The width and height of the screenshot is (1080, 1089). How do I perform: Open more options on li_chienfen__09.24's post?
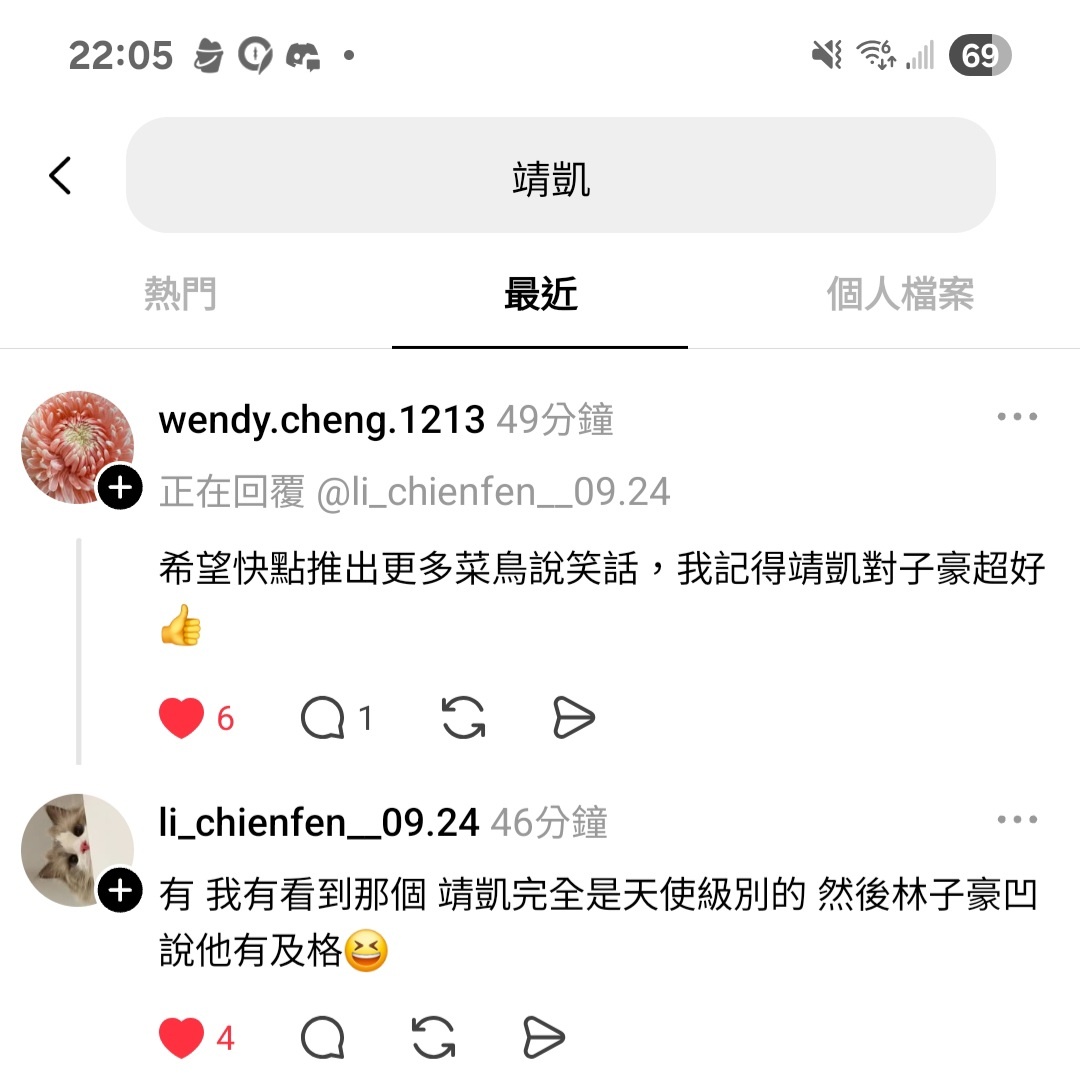(1017, 821)
